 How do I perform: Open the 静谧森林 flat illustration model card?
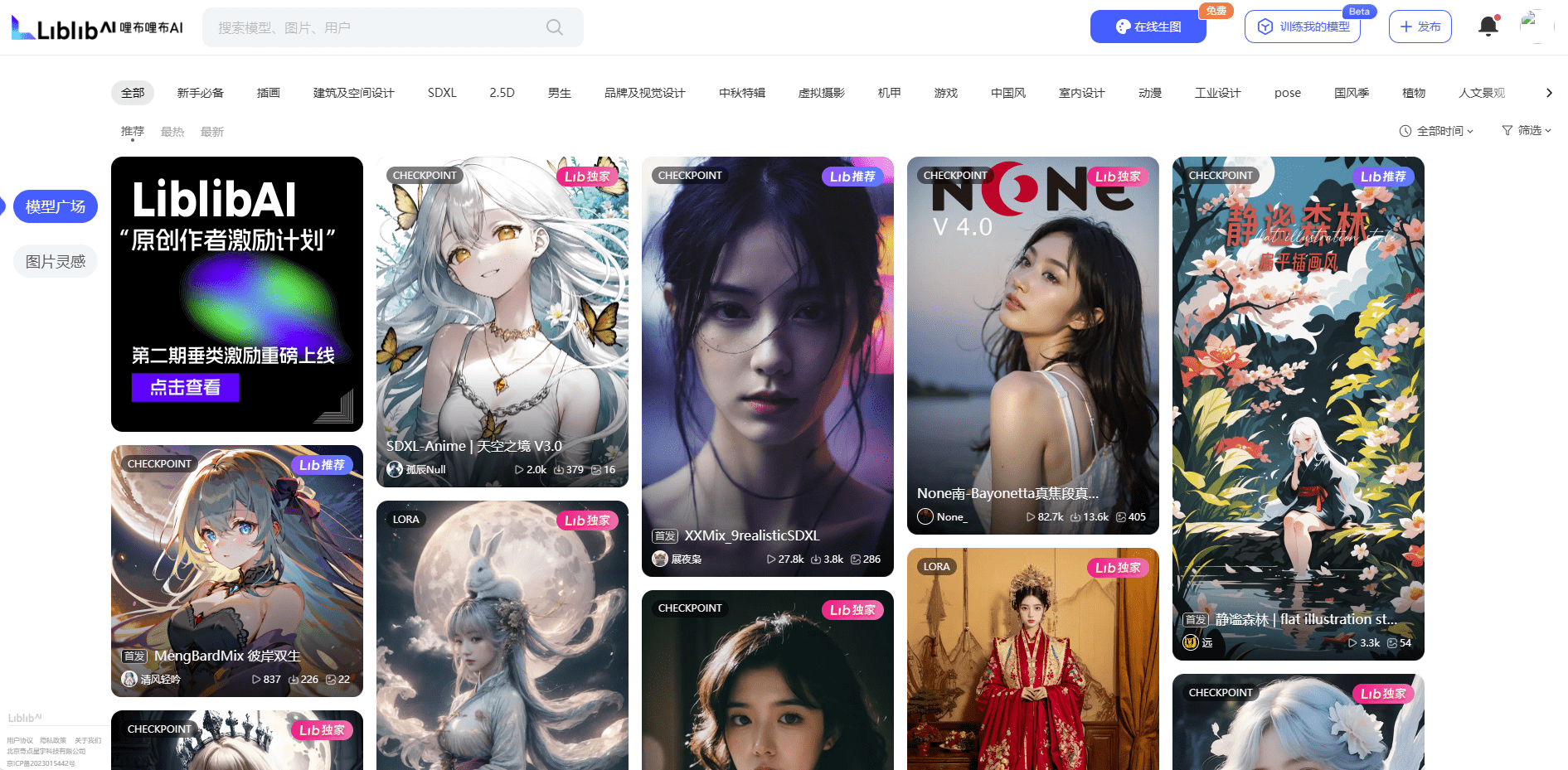point(1298,408)
